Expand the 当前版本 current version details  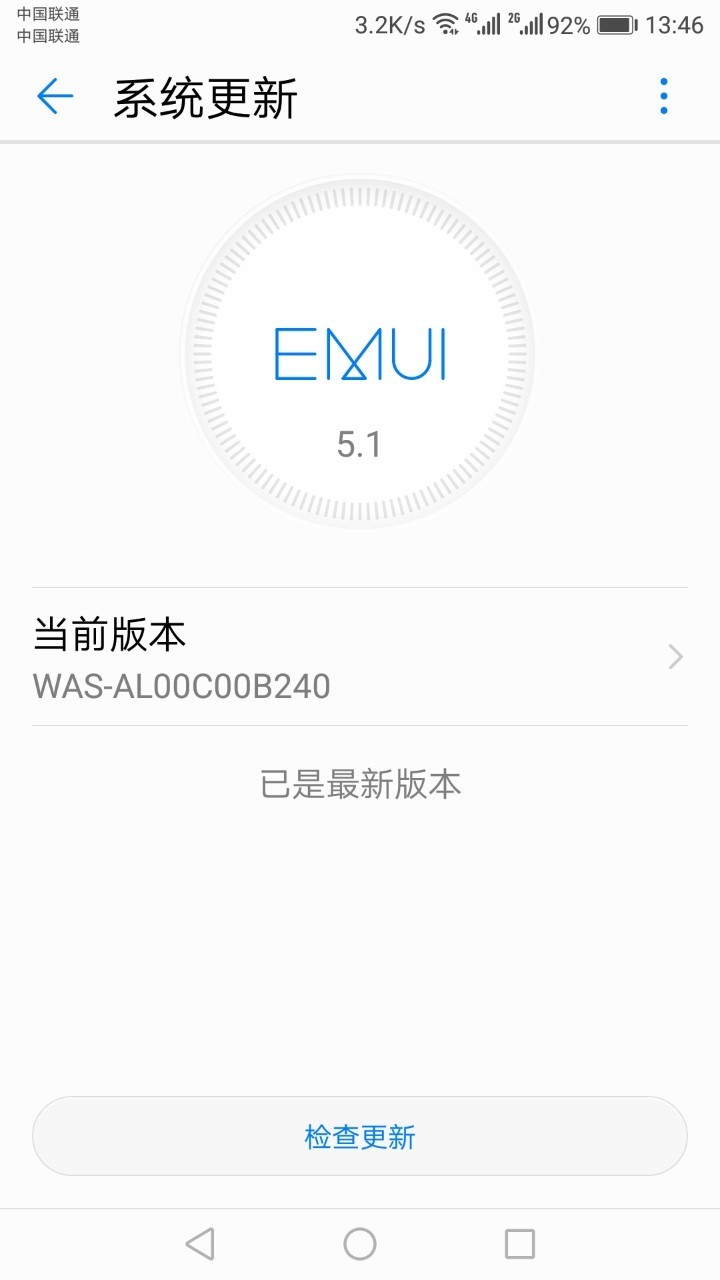click(x=108, y=634)
